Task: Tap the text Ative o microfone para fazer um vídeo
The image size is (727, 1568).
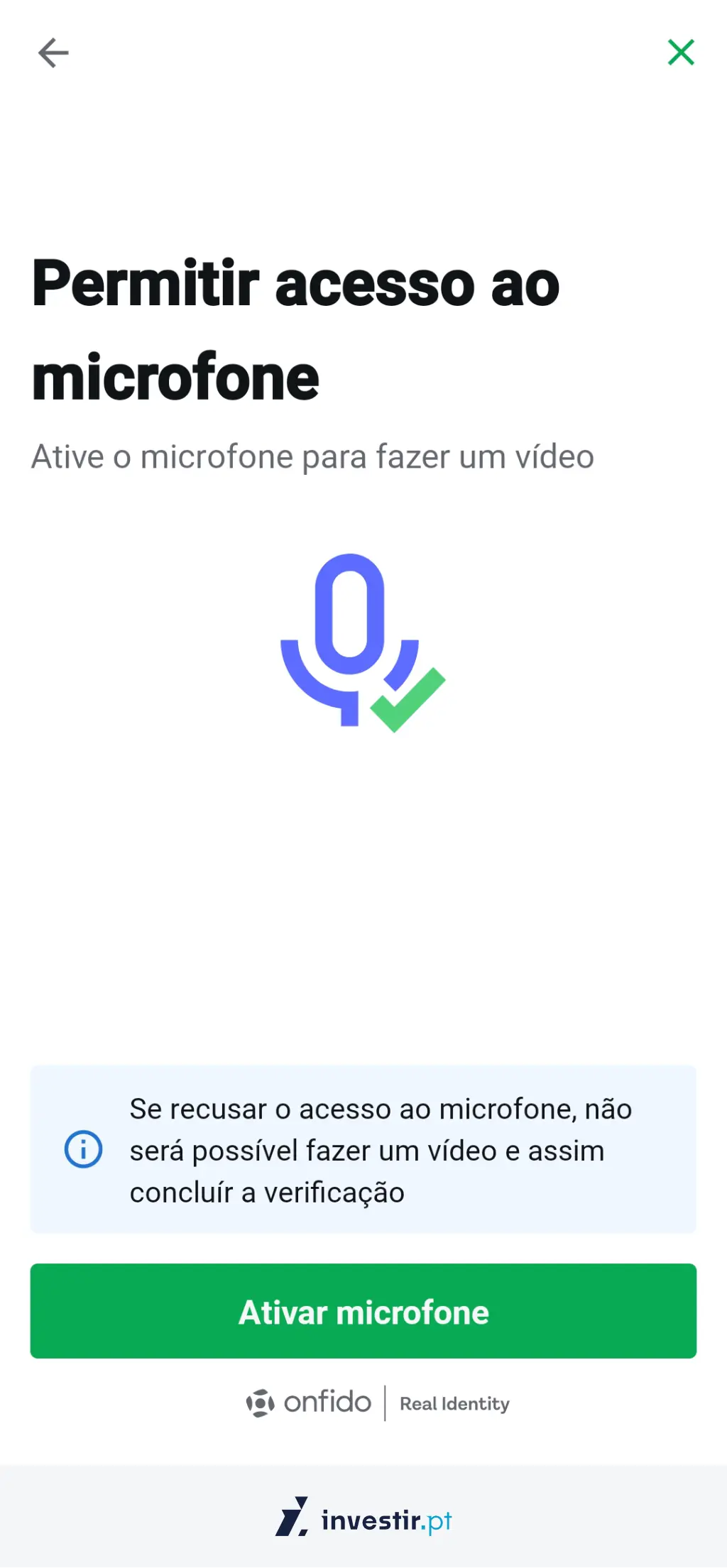Action: (x=312, y=456)
